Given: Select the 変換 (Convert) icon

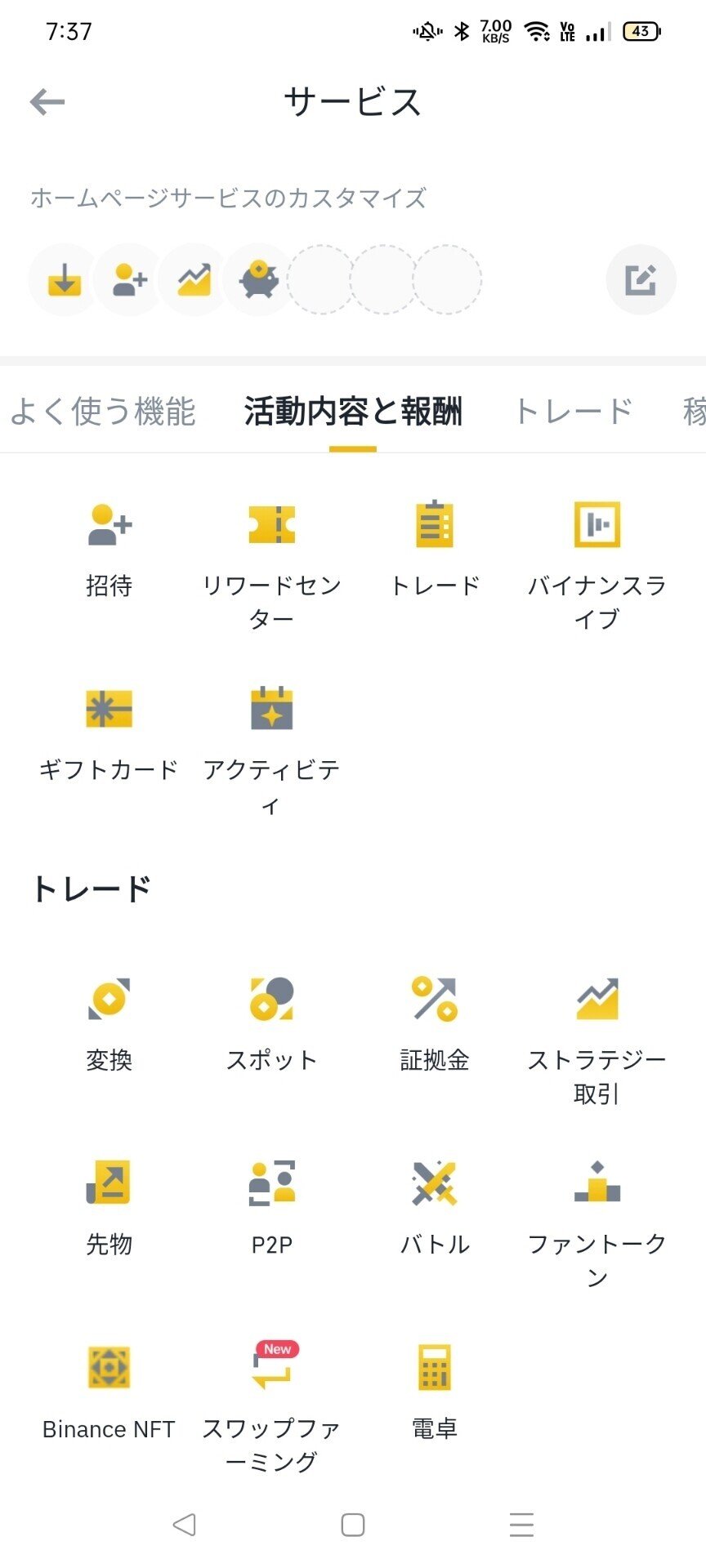Looking at the screenshot, I should pyautogui.click(x=109, y=1000).
